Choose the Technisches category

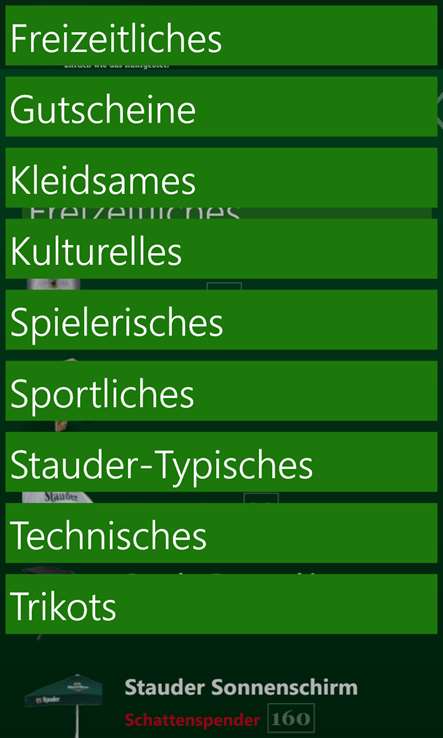point(221,533)
